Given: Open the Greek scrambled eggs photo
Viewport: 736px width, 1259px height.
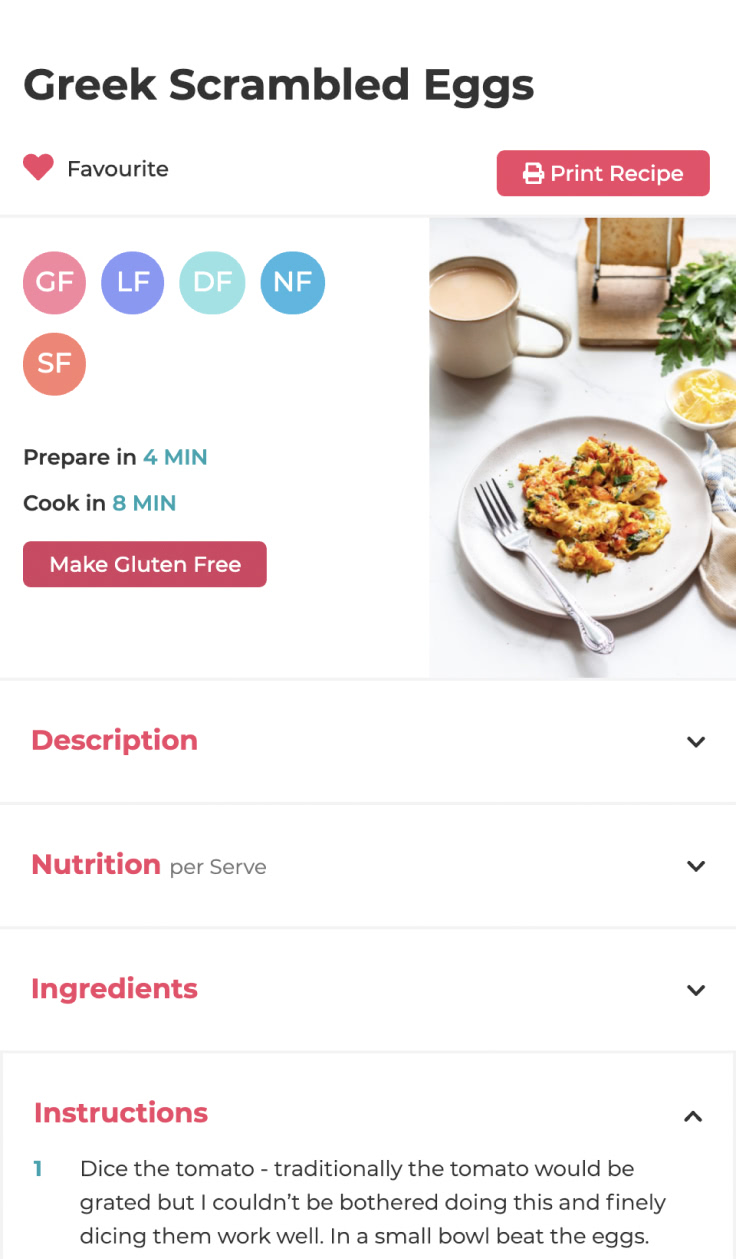Looking at the screenshot, I should (583, 448).
